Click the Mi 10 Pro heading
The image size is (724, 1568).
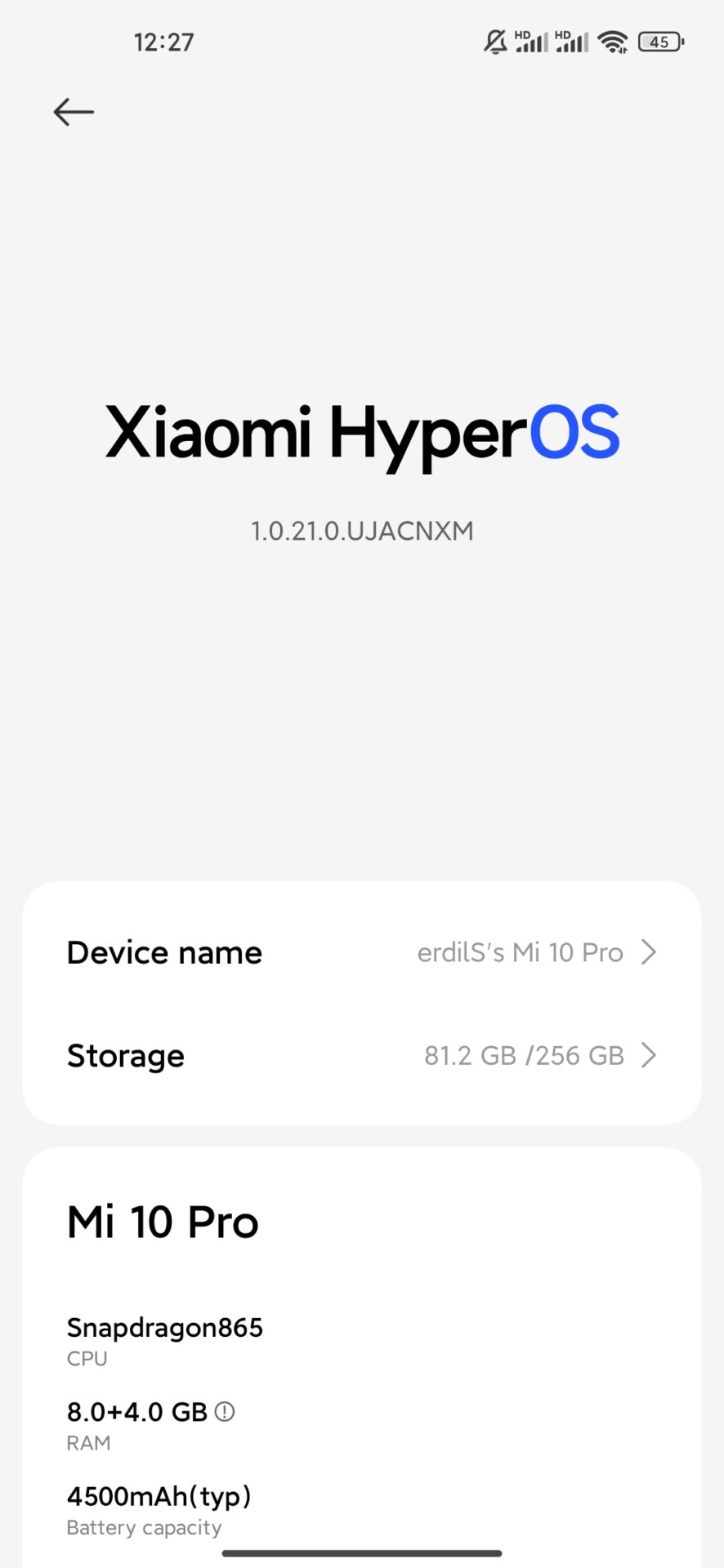(x=162, y=1221)
